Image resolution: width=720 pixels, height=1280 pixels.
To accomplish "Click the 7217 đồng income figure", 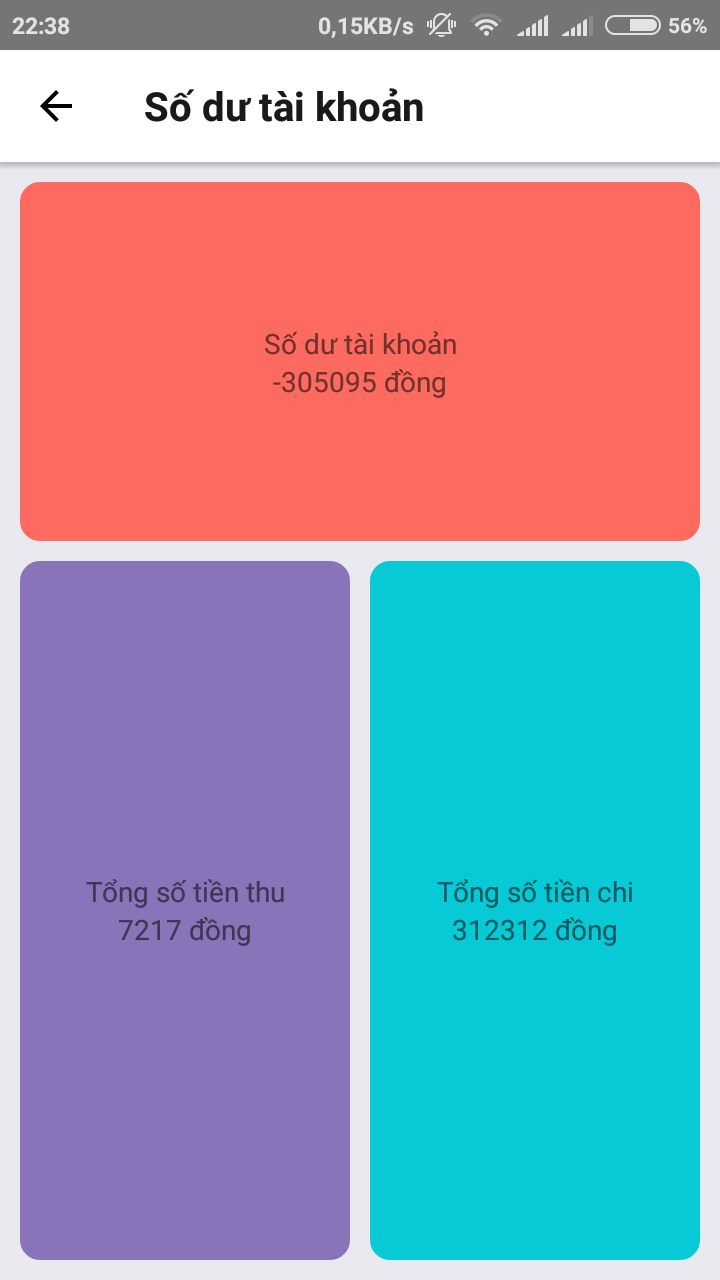I will [x=185, y=930].
